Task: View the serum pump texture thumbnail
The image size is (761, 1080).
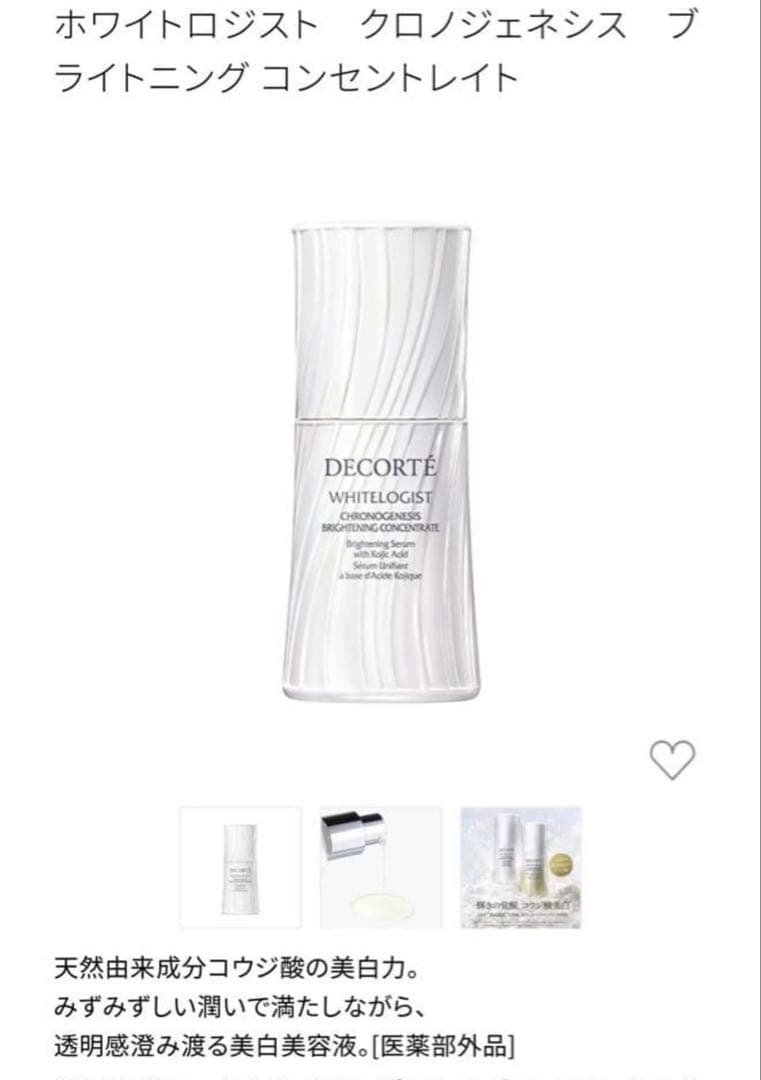Action: (380, 867)
